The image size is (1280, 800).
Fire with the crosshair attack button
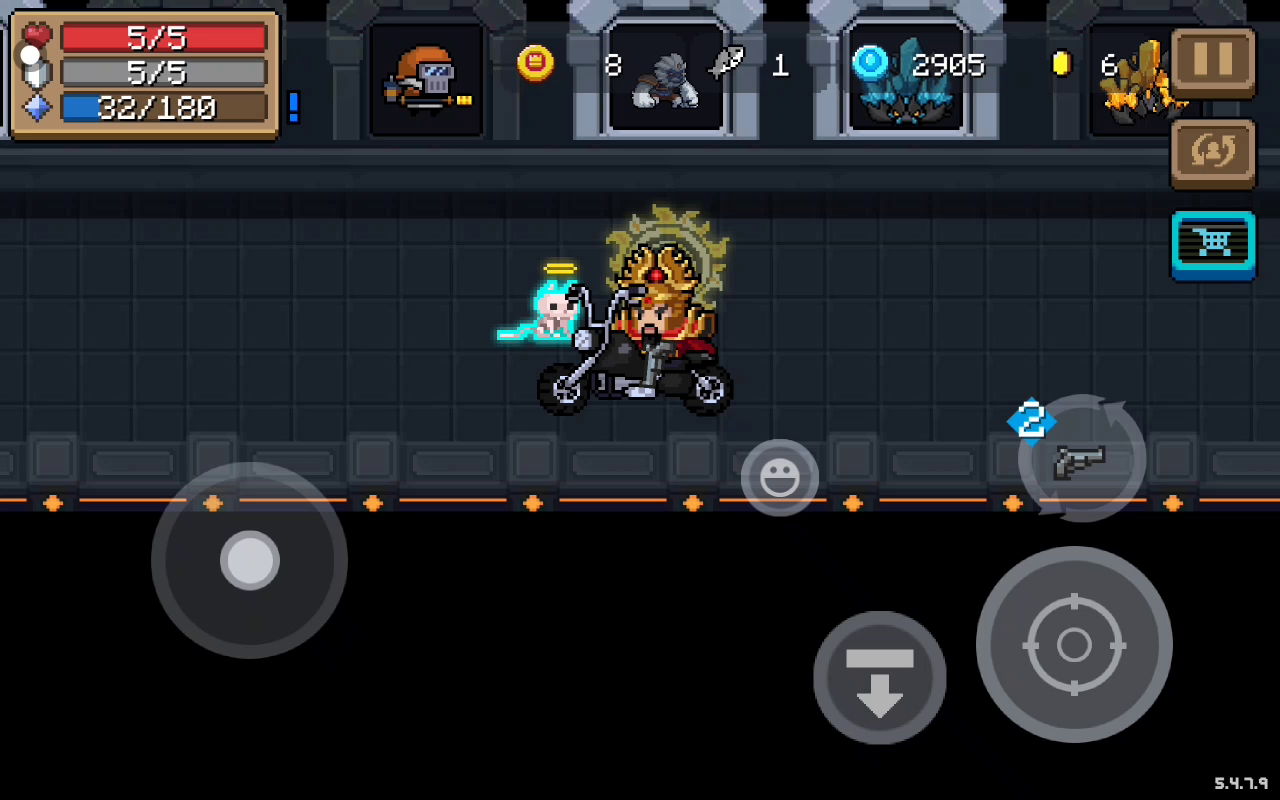tap(1074, 645)
